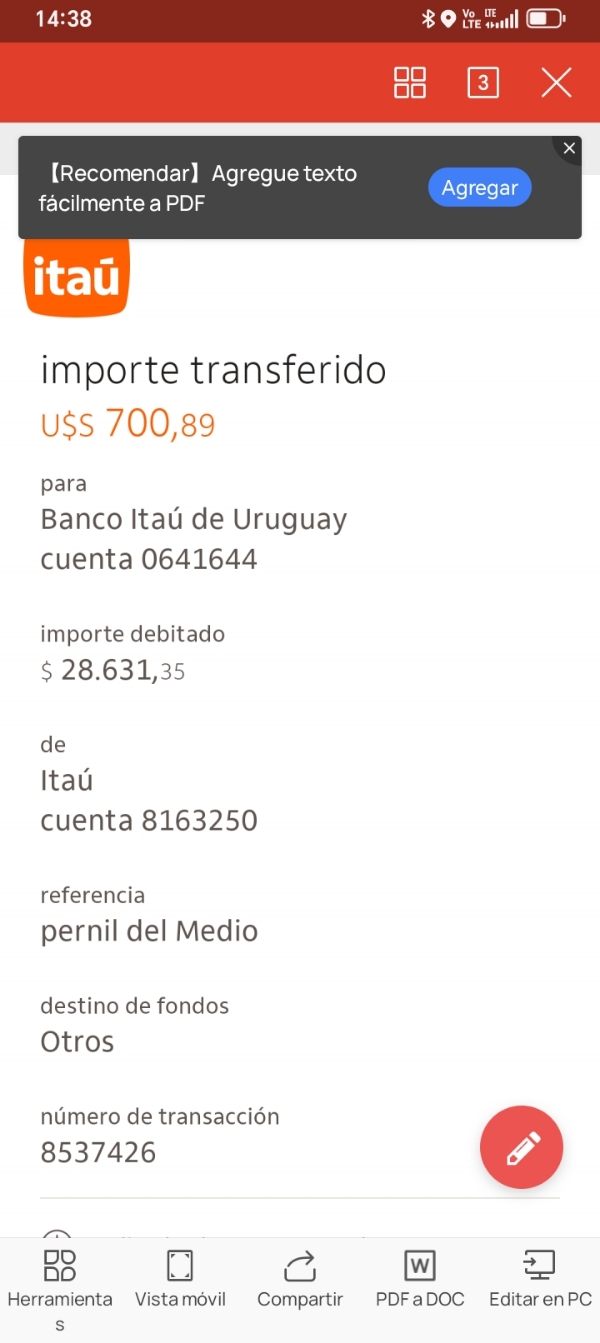
Task: Switch to Vista móvil
Action: coord(180,1280)
